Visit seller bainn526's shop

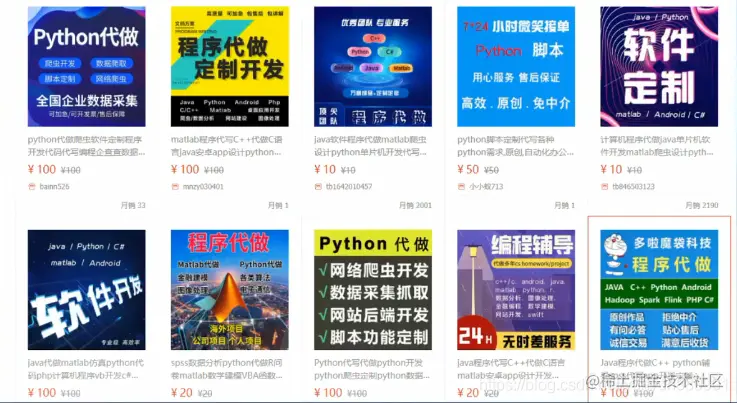[54, 187]
